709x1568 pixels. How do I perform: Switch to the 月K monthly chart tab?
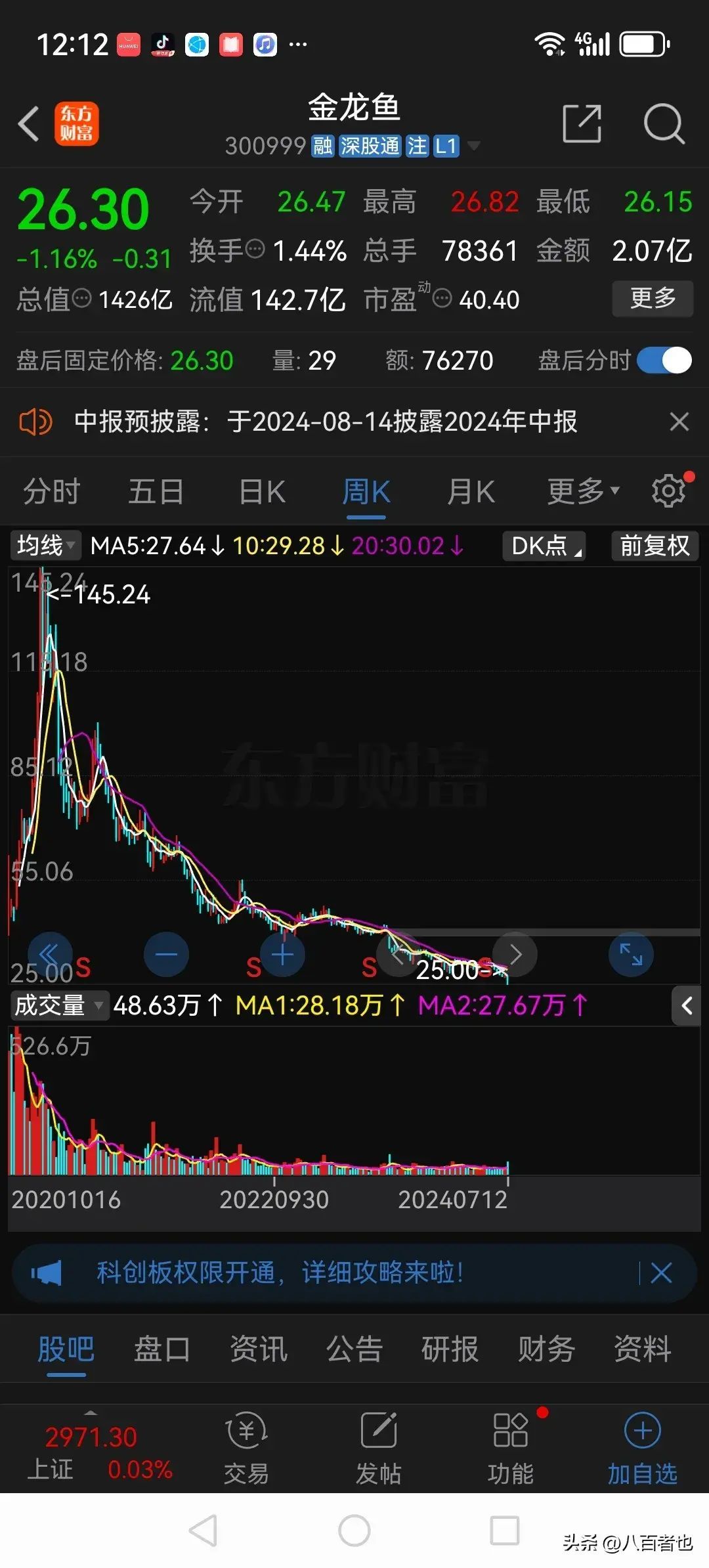pyautogui.click(x=470, y=491)
